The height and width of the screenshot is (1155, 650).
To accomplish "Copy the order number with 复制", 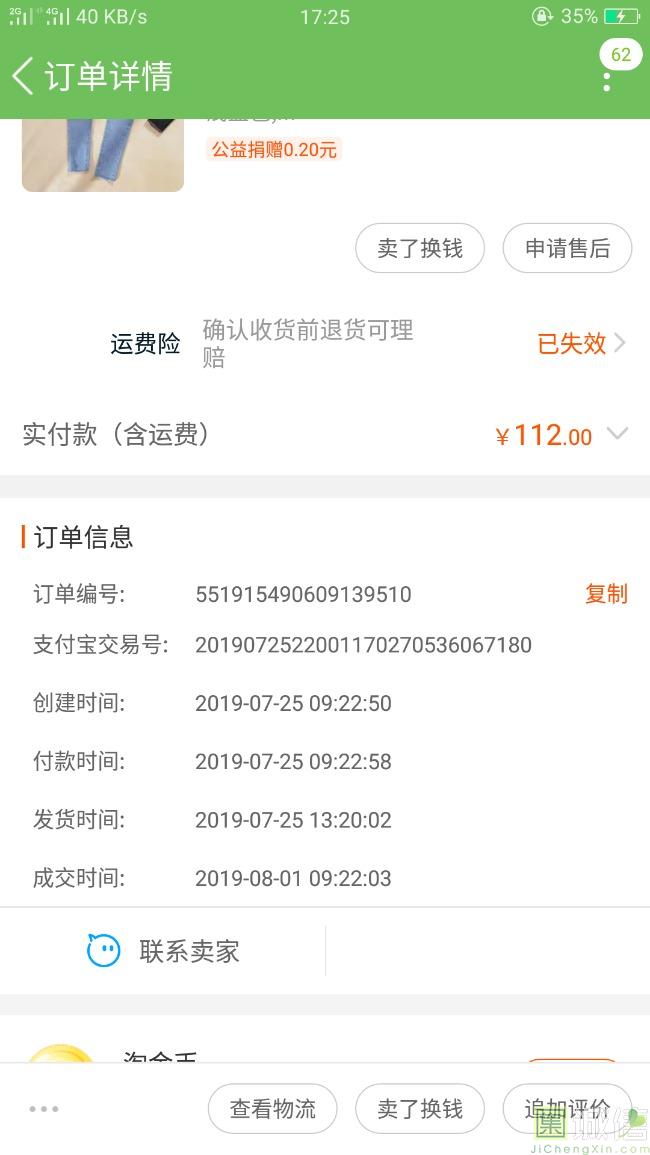I will [606, 594].
